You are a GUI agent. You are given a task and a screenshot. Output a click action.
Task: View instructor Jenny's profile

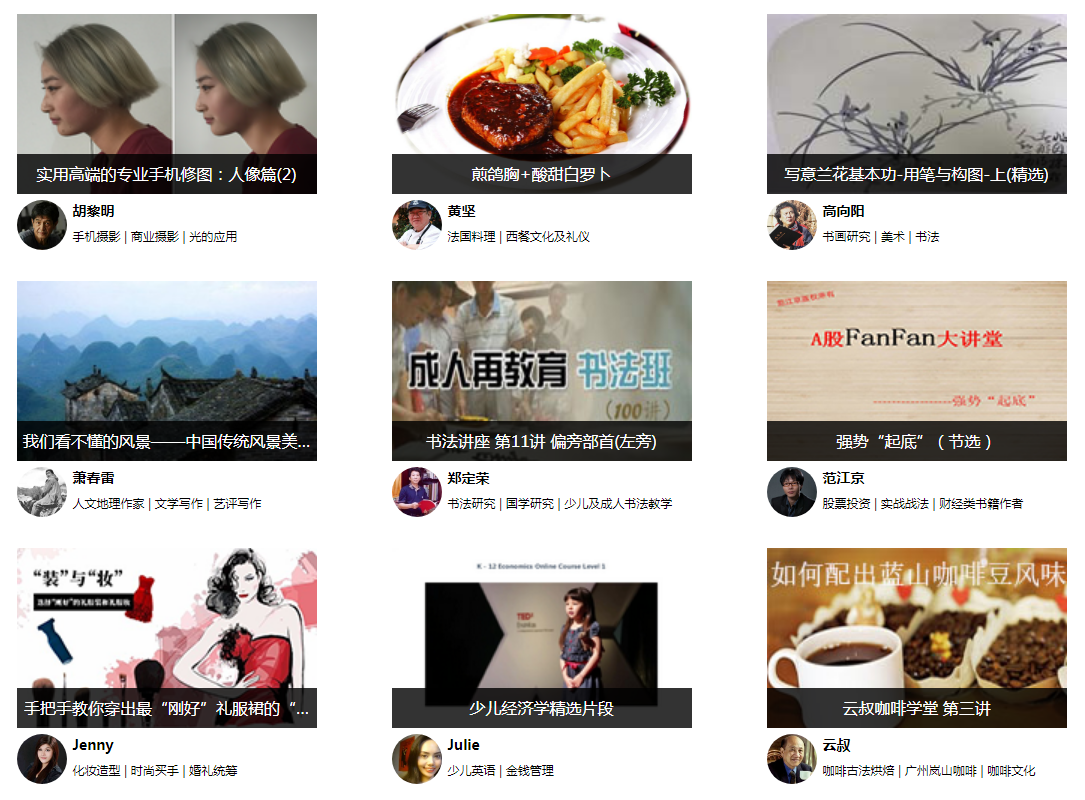click(93, 745)
